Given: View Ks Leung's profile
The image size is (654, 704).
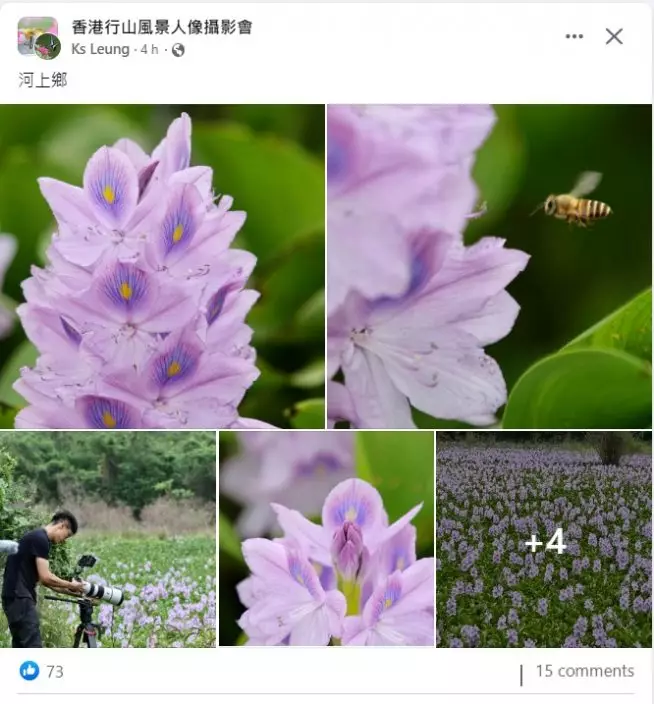Looking at the screenshot, I should (x=100, y=49).
